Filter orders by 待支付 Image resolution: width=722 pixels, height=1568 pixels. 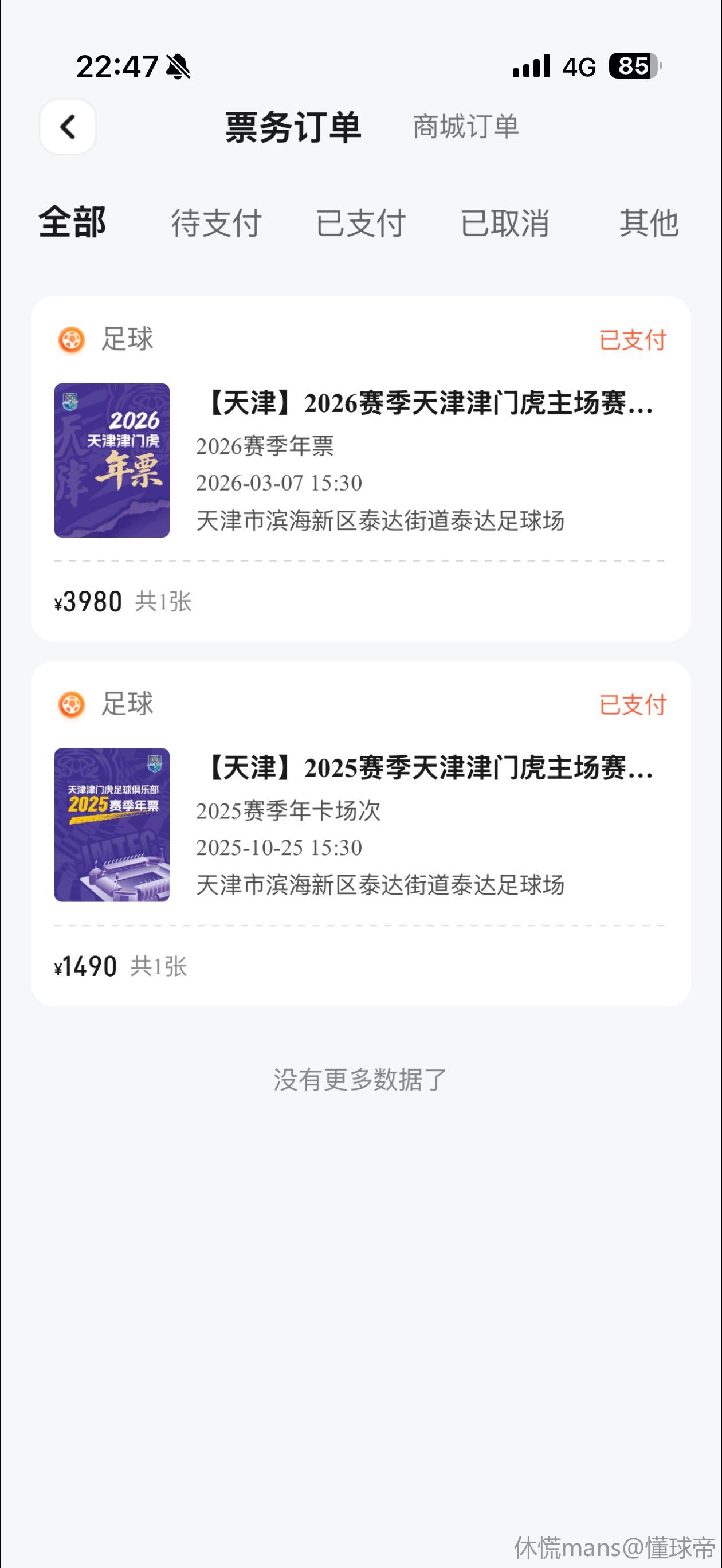pyautogui.click(x=216, y=223)
